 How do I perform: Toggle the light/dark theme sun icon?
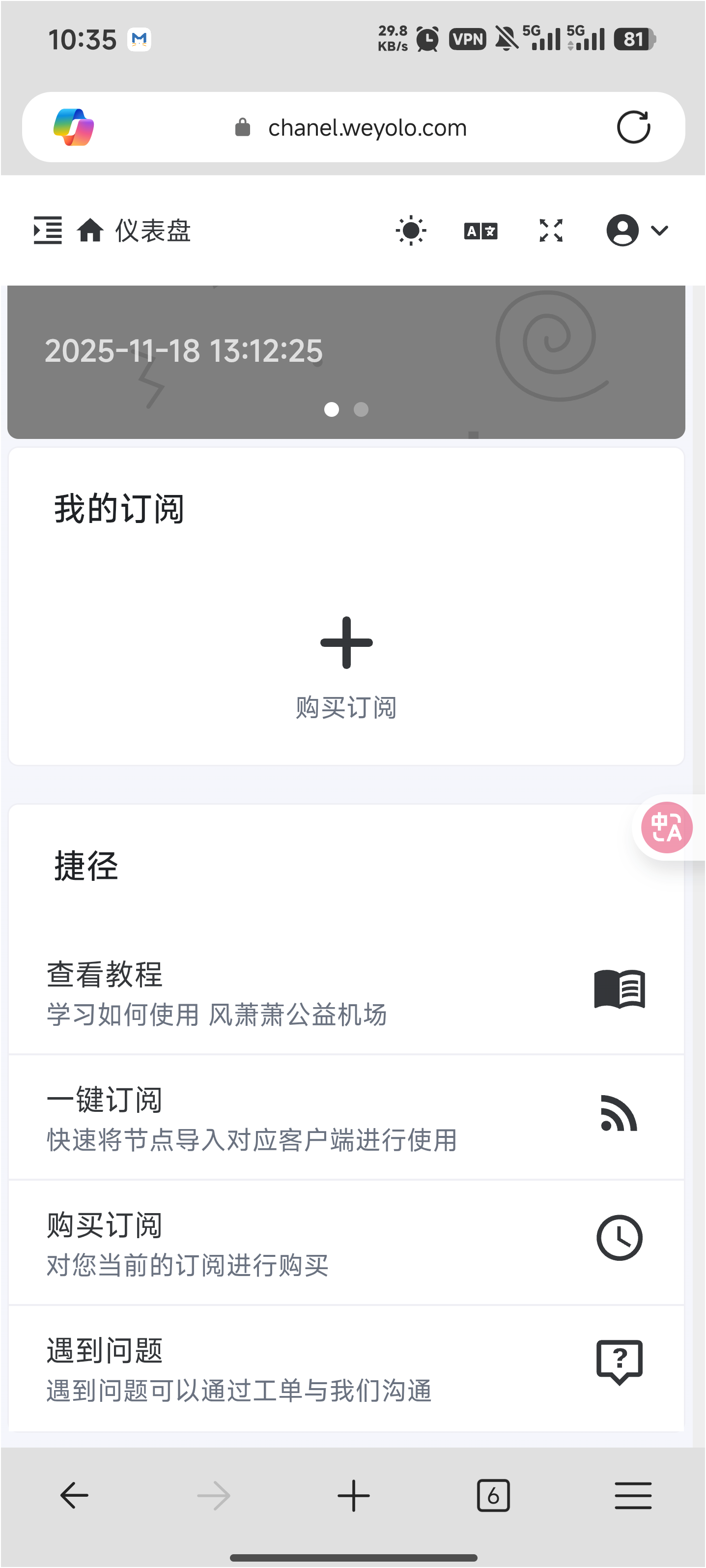click(x=411, y=231)
